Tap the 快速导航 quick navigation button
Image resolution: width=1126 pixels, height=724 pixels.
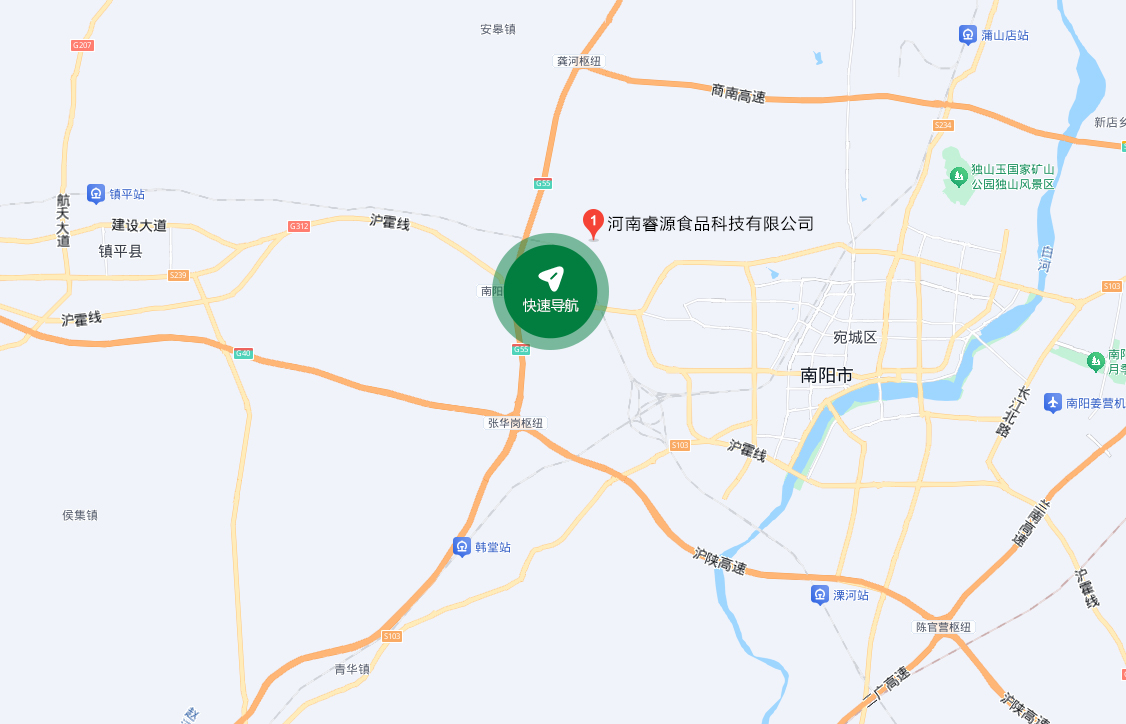551,291
